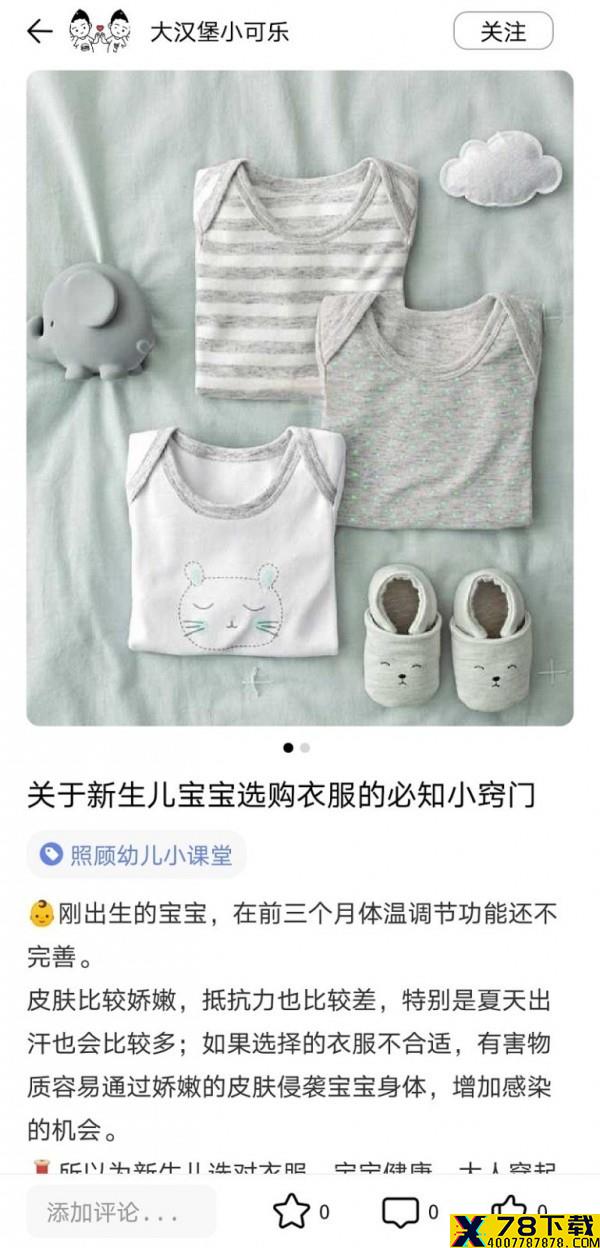Open 大汉堡小可乐's profile avatar
The height and width of the screenshot is (1248, 600).
(x=102, y=32)
